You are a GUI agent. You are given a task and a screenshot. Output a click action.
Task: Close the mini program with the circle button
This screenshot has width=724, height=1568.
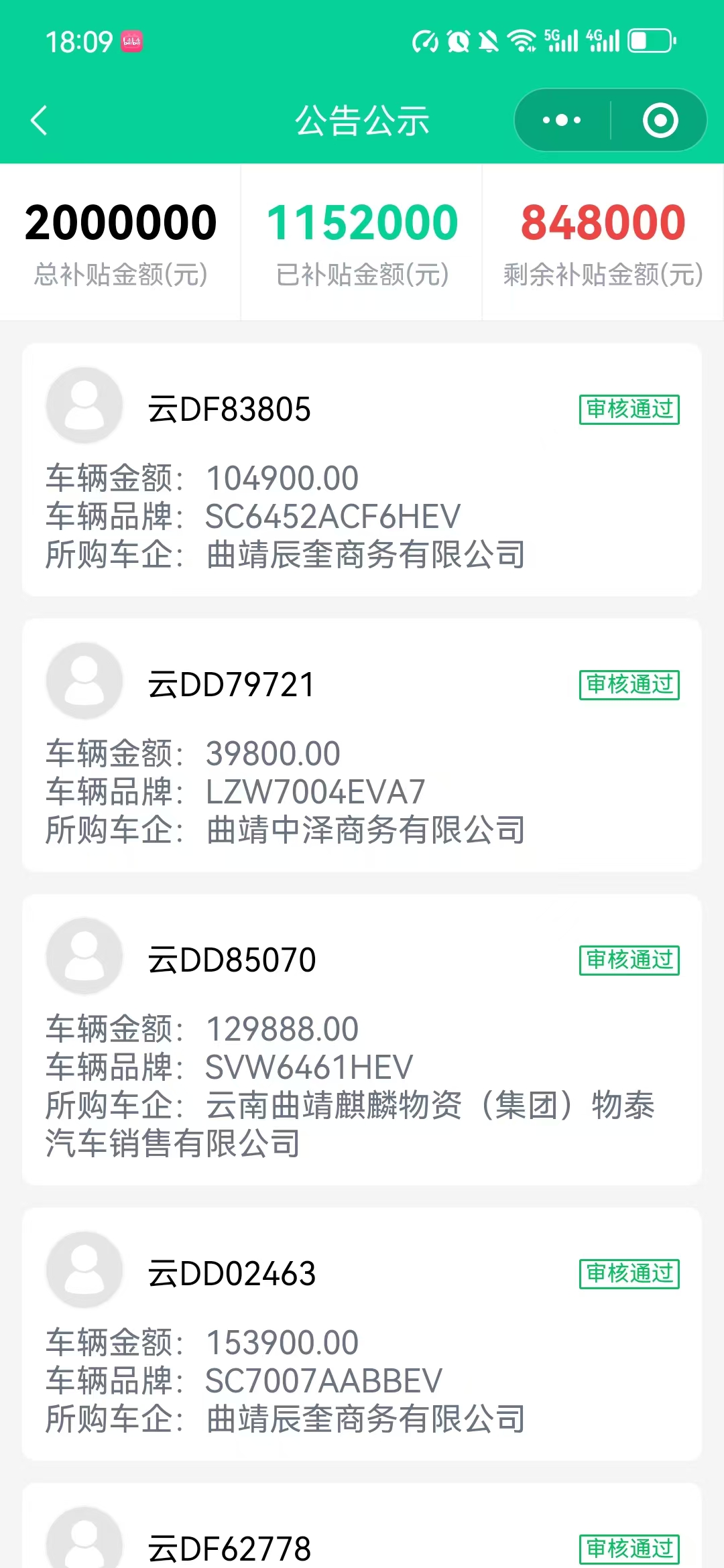(660, 121)
